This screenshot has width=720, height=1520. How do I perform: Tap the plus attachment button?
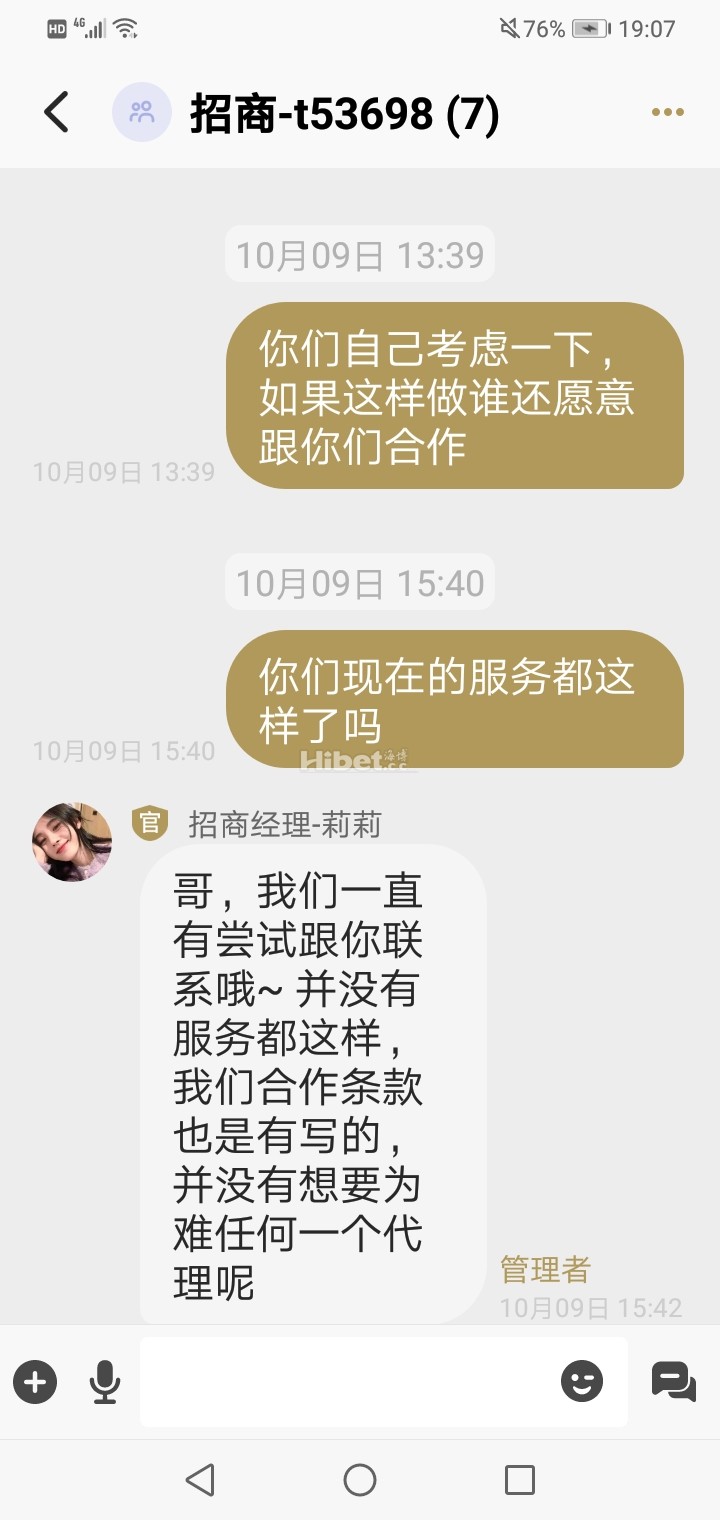[x=35, y=1383]
